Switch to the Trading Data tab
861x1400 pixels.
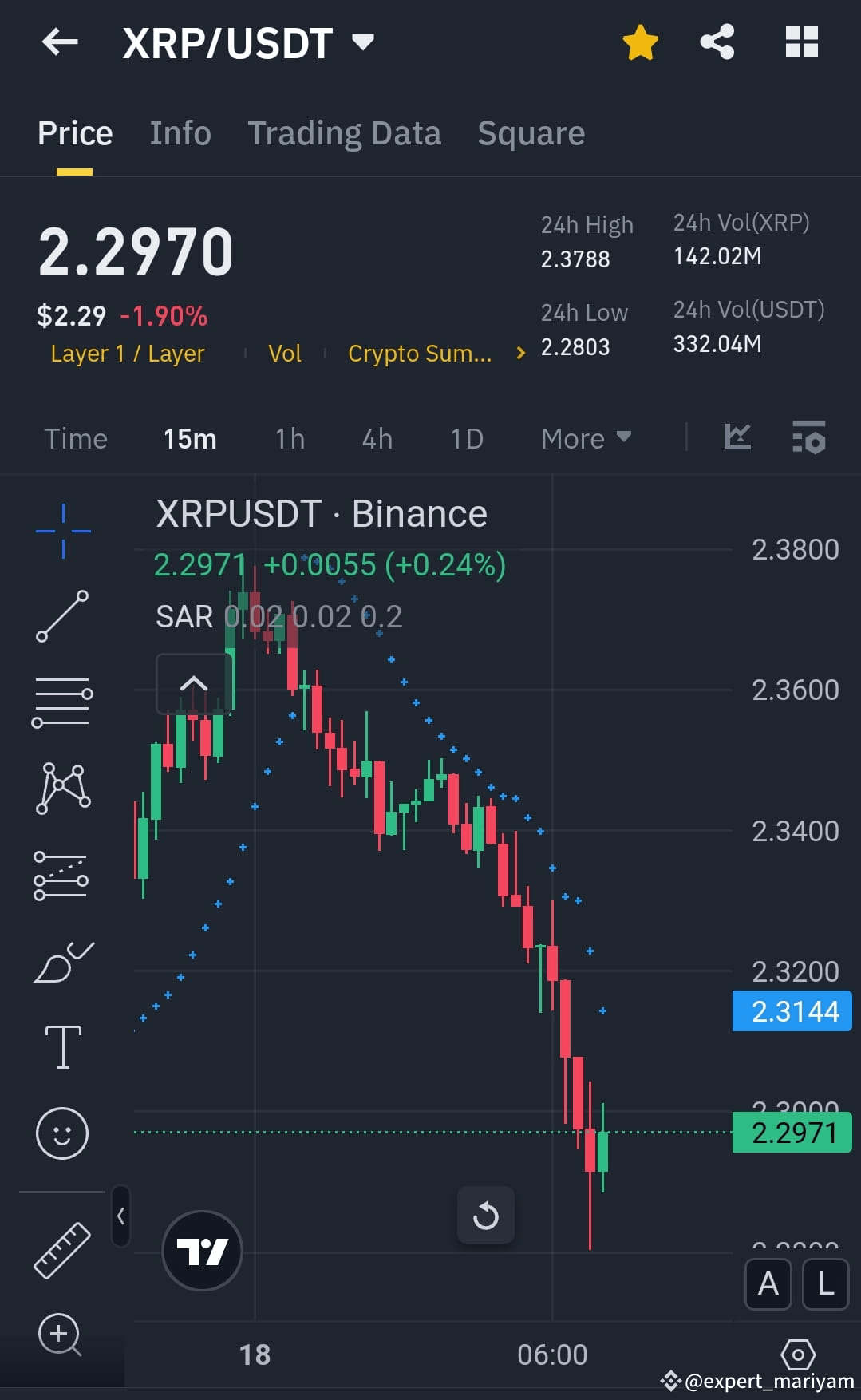345,132
